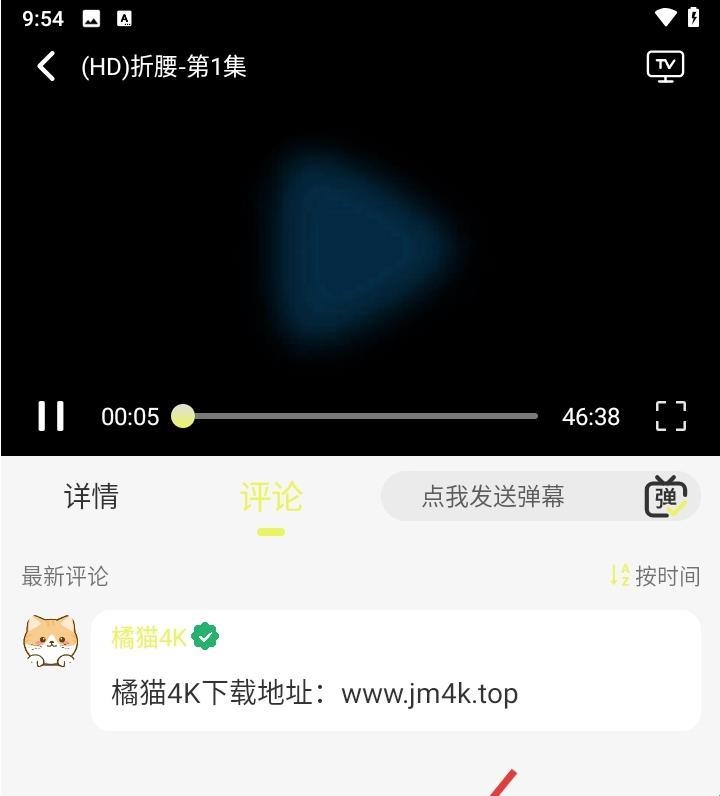The width and height of the screenshot is (720, 796).
Task: Pause the video playback
Action: click(x=51, y=416)
